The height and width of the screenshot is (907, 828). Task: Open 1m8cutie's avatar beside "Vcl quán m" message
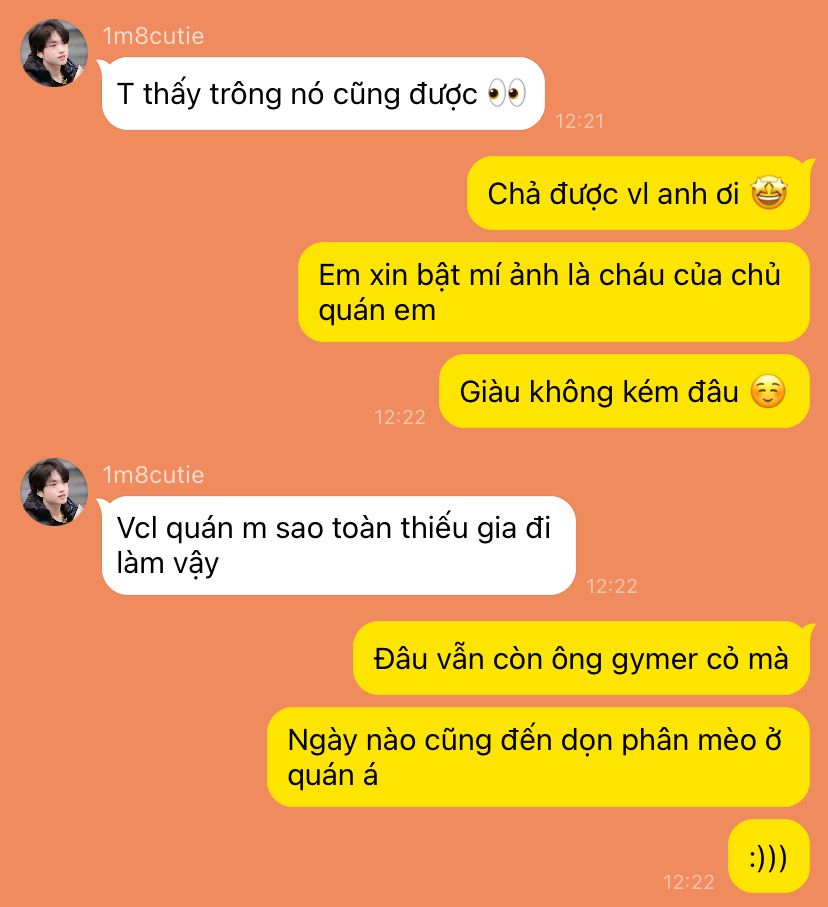54,492
